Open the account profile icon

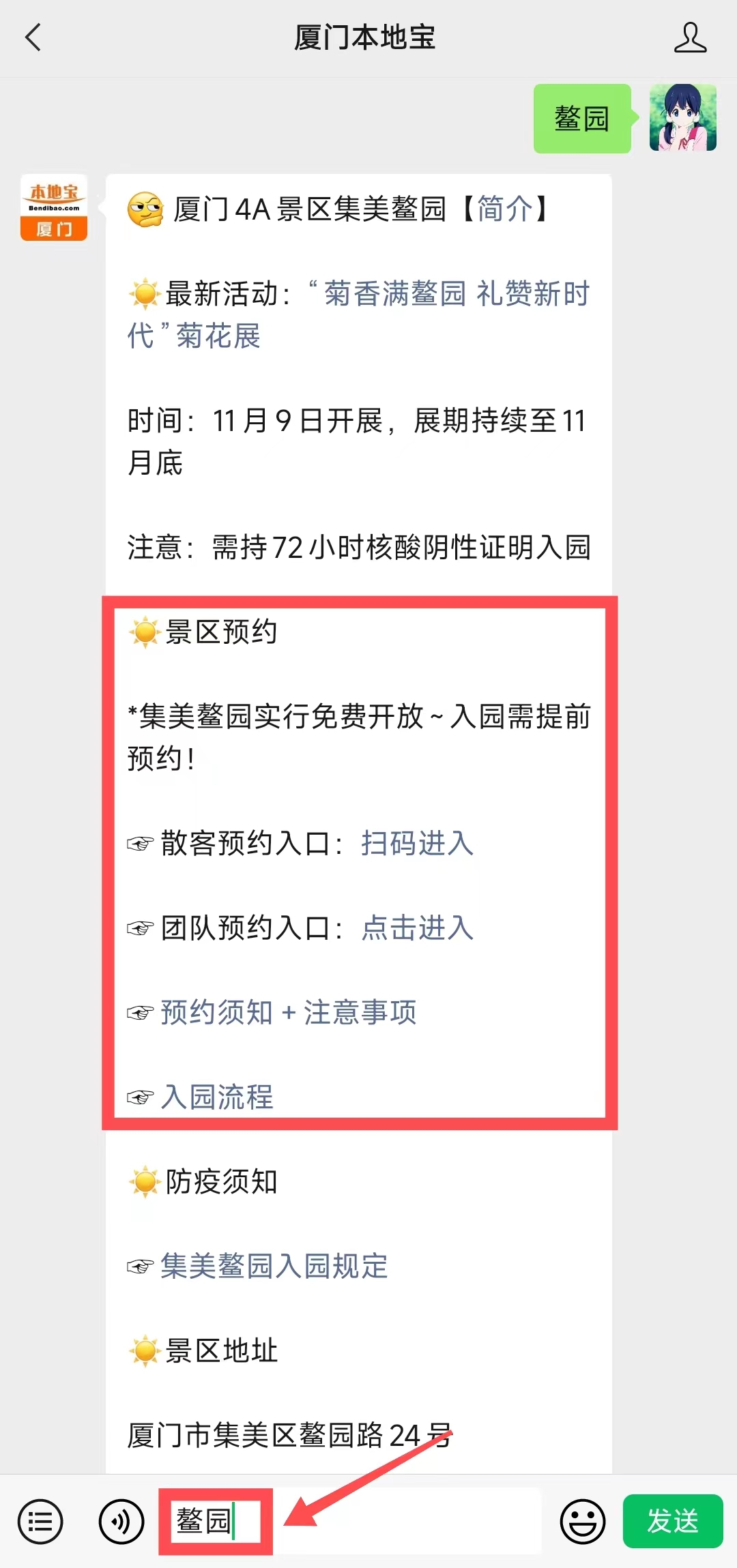[x=690, y=38]
